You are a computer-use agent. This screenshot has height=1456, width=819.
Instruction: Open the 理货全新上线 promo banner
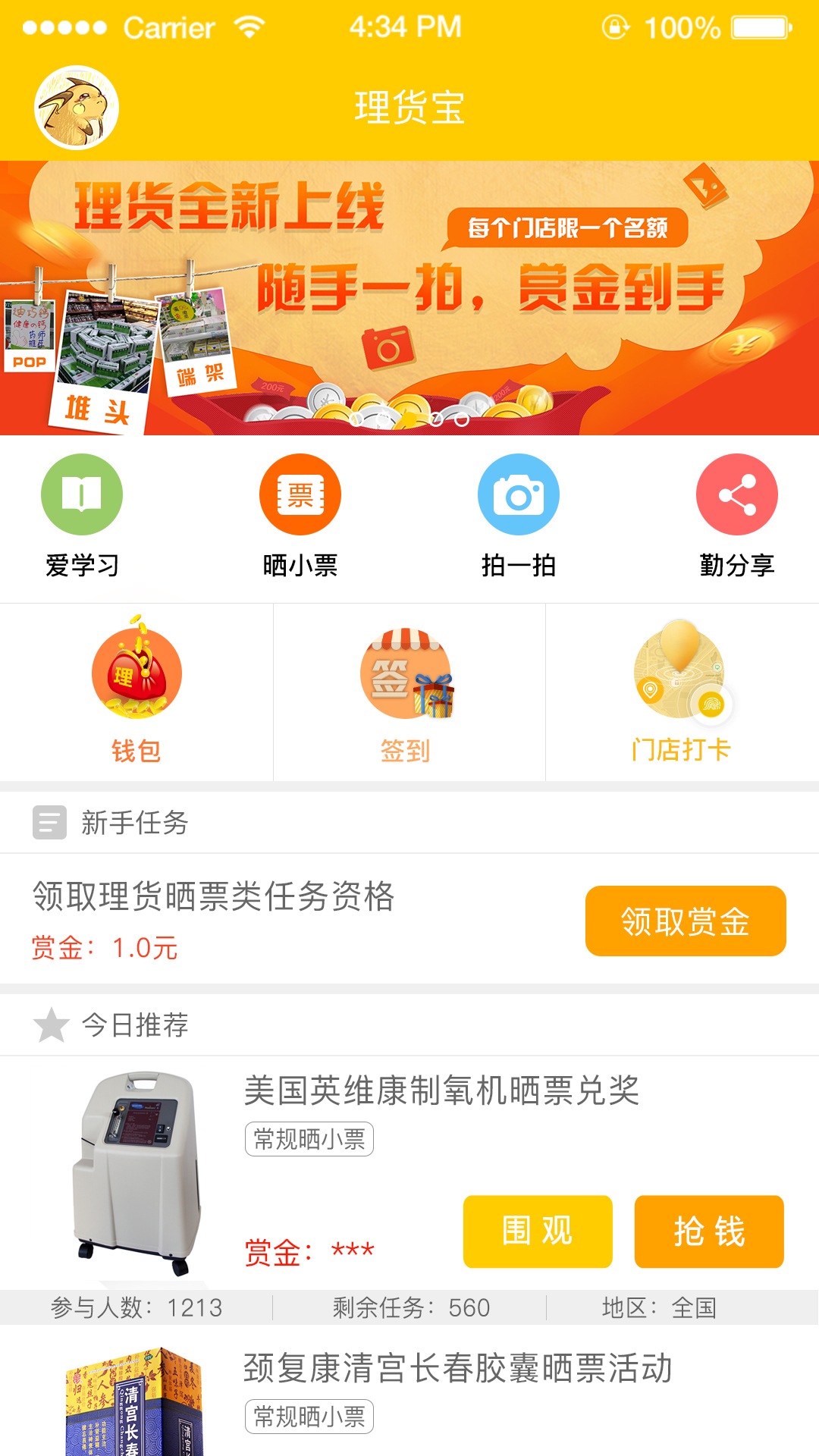click(409, 297)
